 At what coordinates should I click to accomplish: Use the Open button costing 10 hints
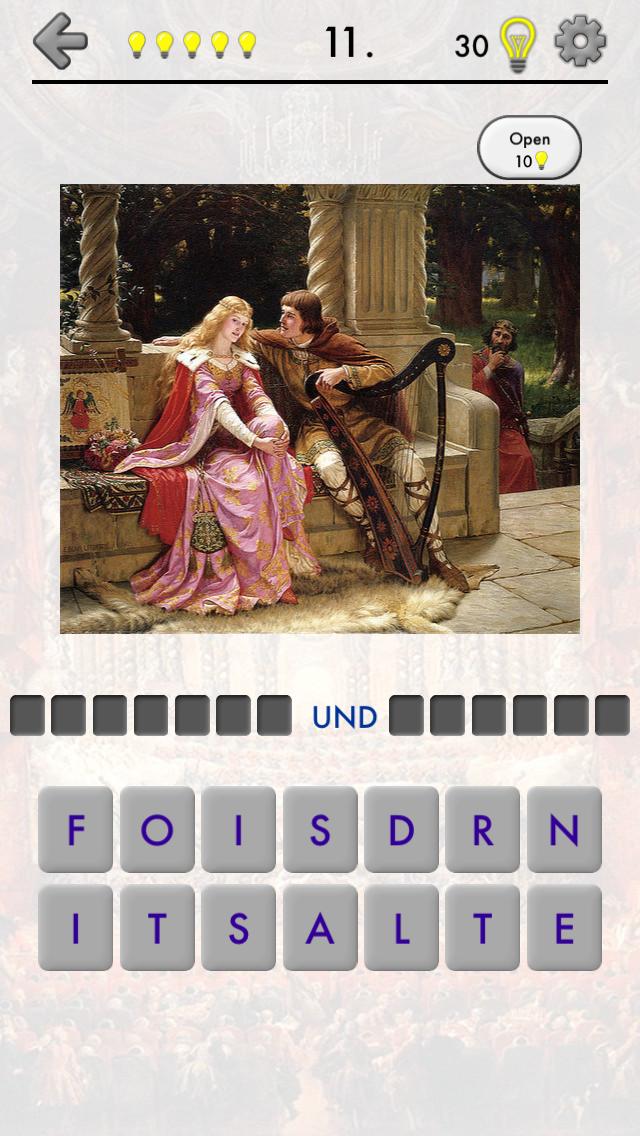click(x=529, y=148)
